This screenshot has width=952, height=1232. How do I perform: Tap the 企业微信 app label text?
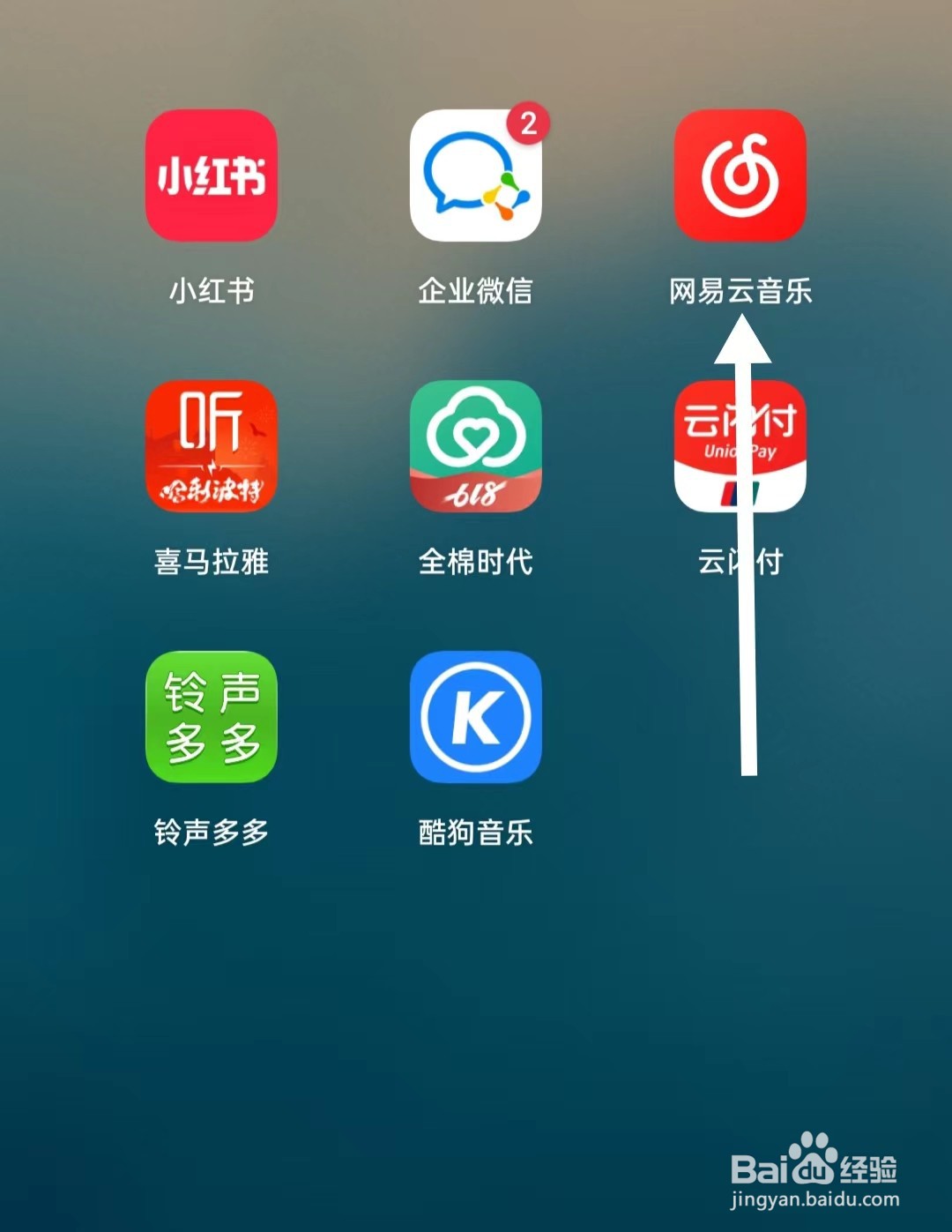pyautogui.click(x=476, y=291)
